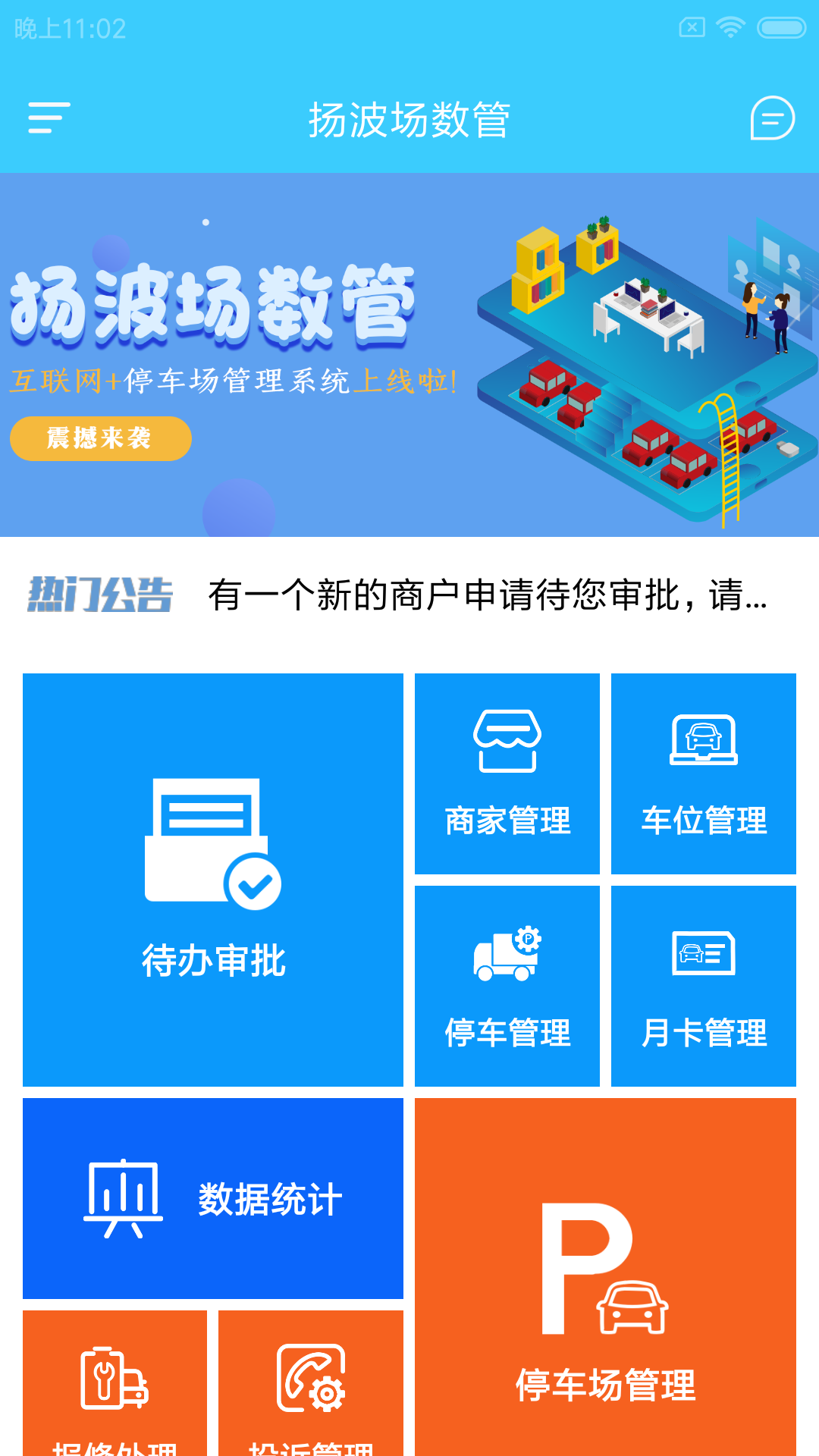This screenshot has height=1456, width=819.
Task: Open the message chat icon top right
Action: pos(771,119)
